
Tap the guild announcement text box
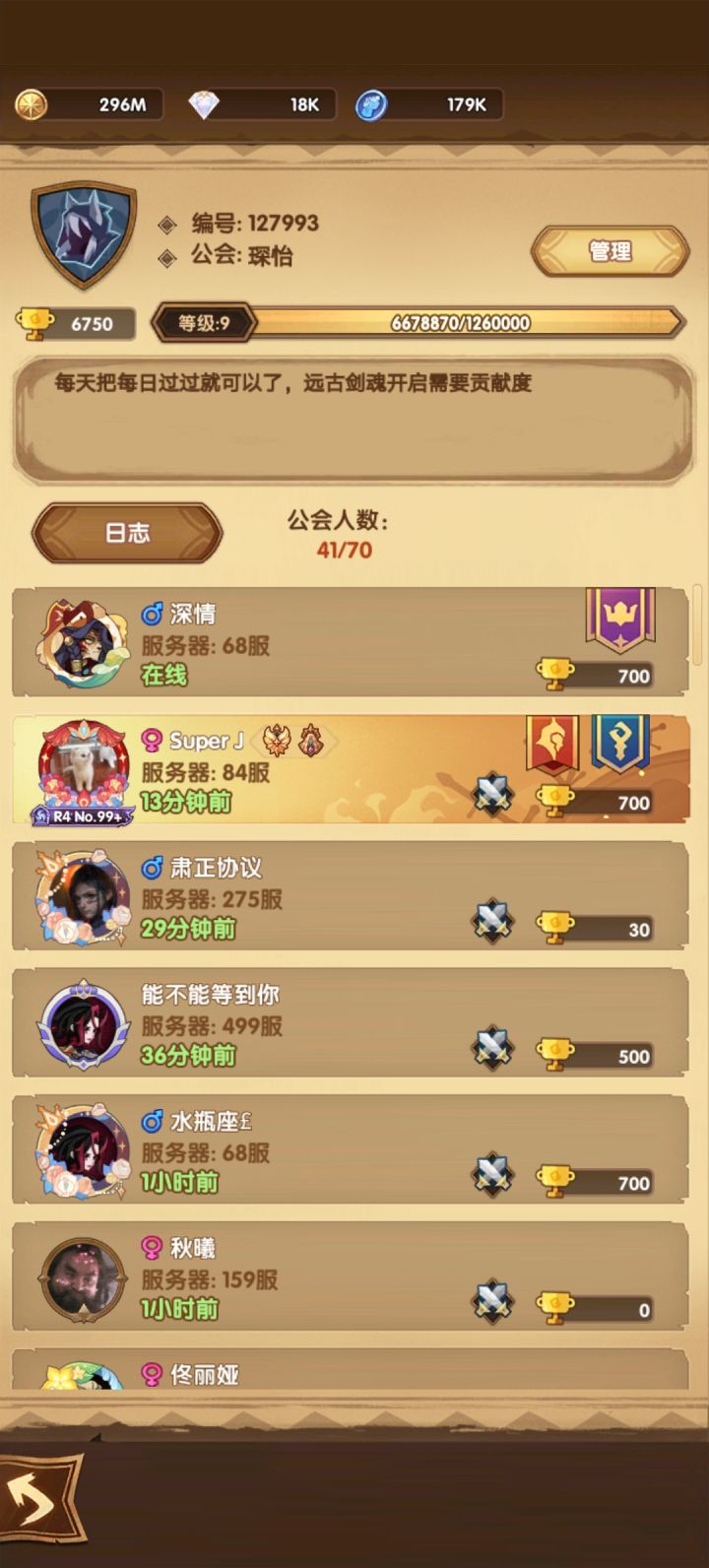point(354,419)
